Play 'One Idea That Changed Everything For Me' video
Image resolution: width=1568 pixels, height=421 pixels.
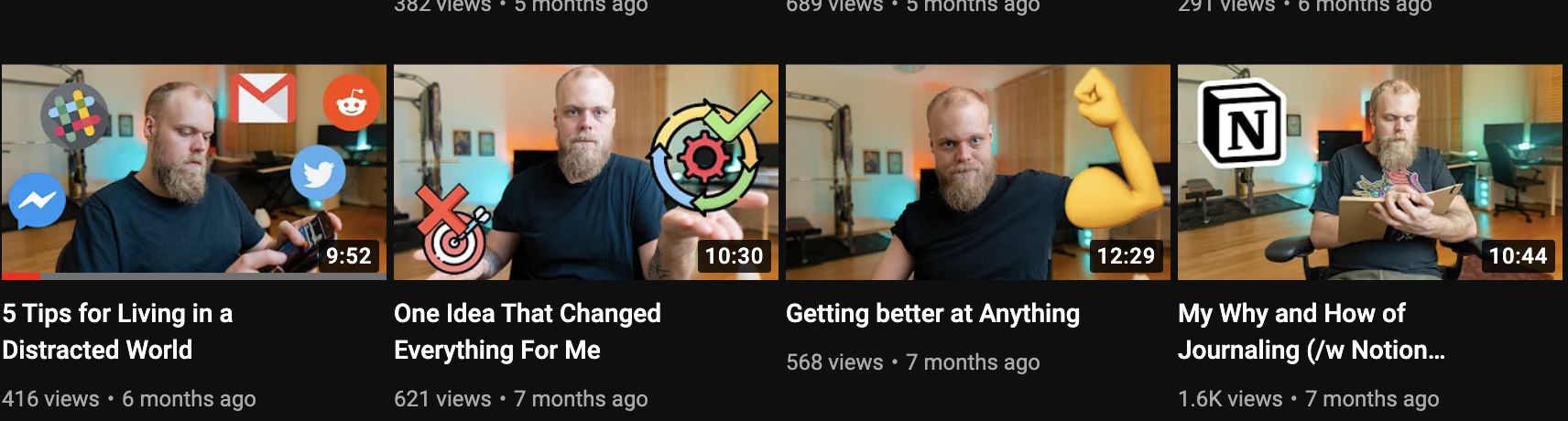click(585, 171)
